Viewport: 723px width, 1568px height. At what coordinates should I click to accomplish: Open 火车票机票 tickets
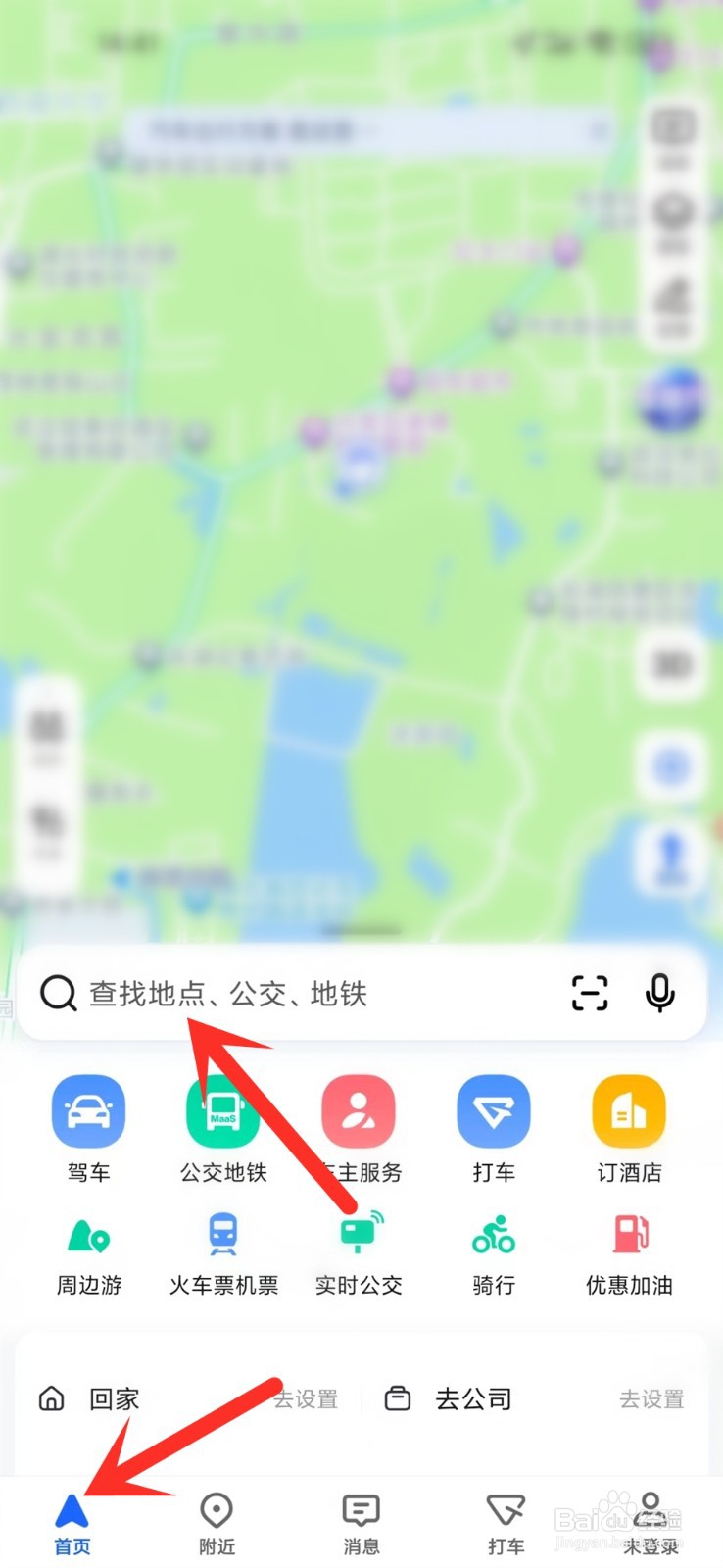click(x=223, y=1254)
